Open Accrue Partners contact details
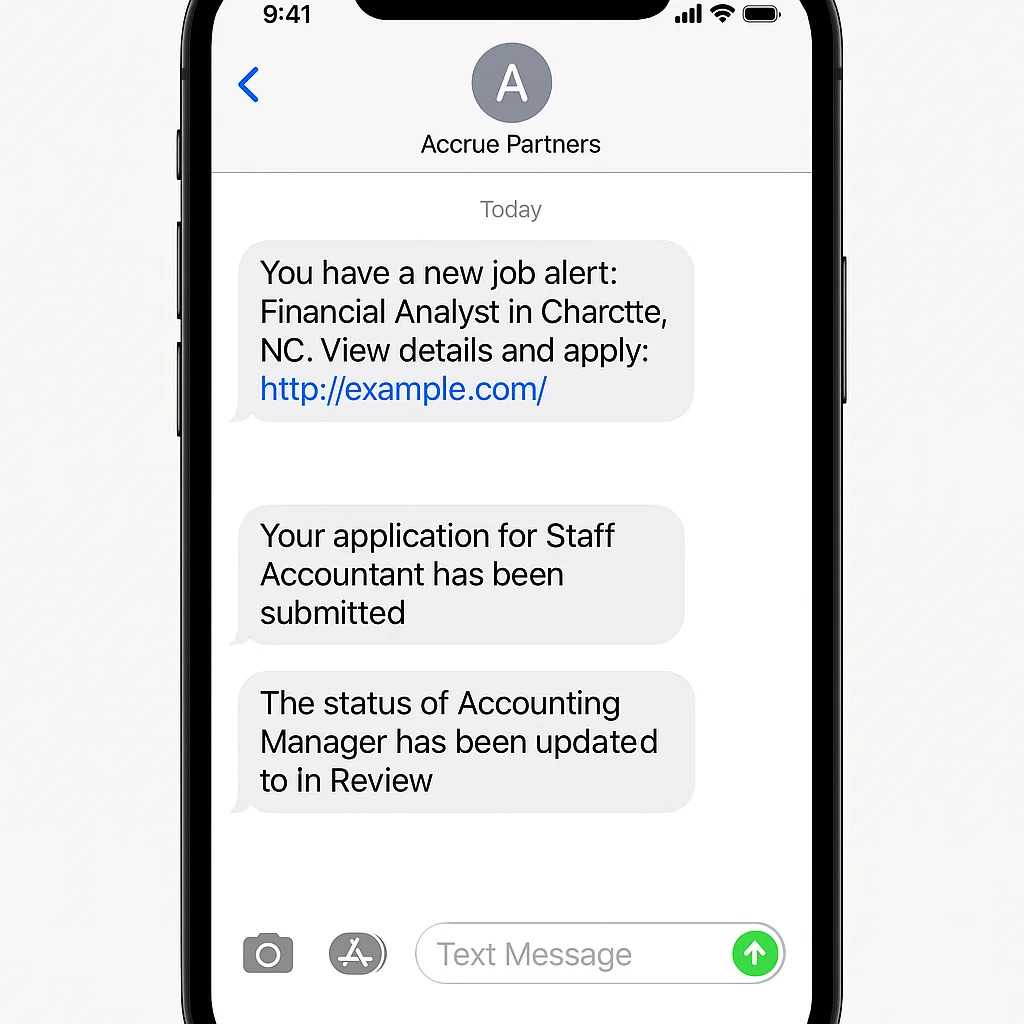 (x=511, y=84)
